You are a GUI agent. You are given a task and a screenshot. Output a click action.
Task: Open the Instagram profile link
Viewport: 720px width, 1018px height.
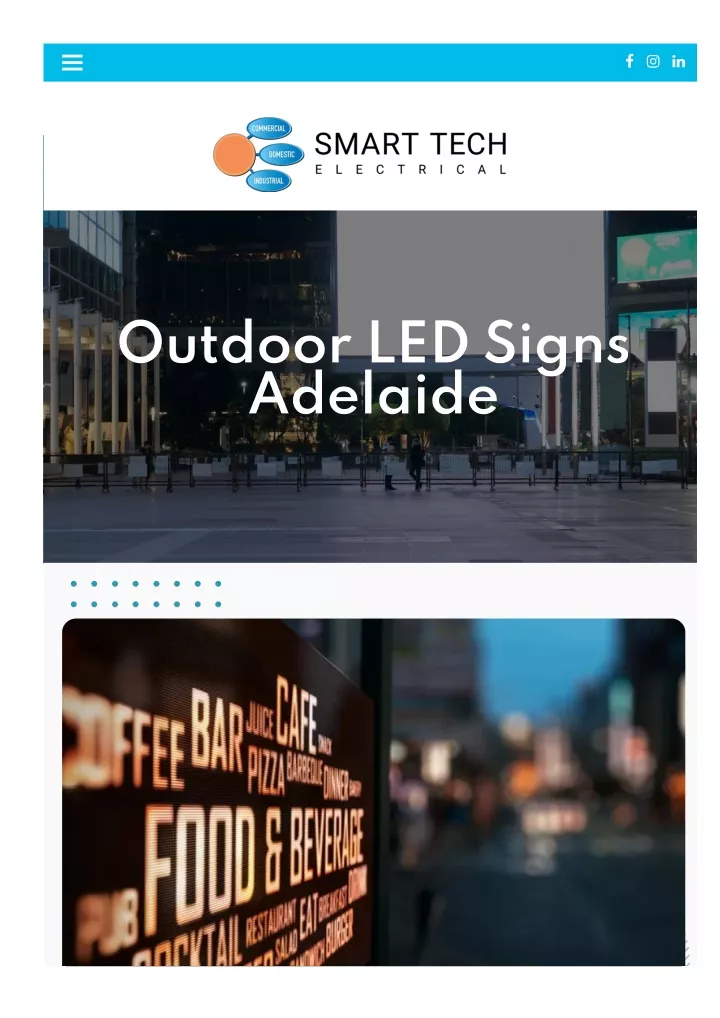(653, 61)
